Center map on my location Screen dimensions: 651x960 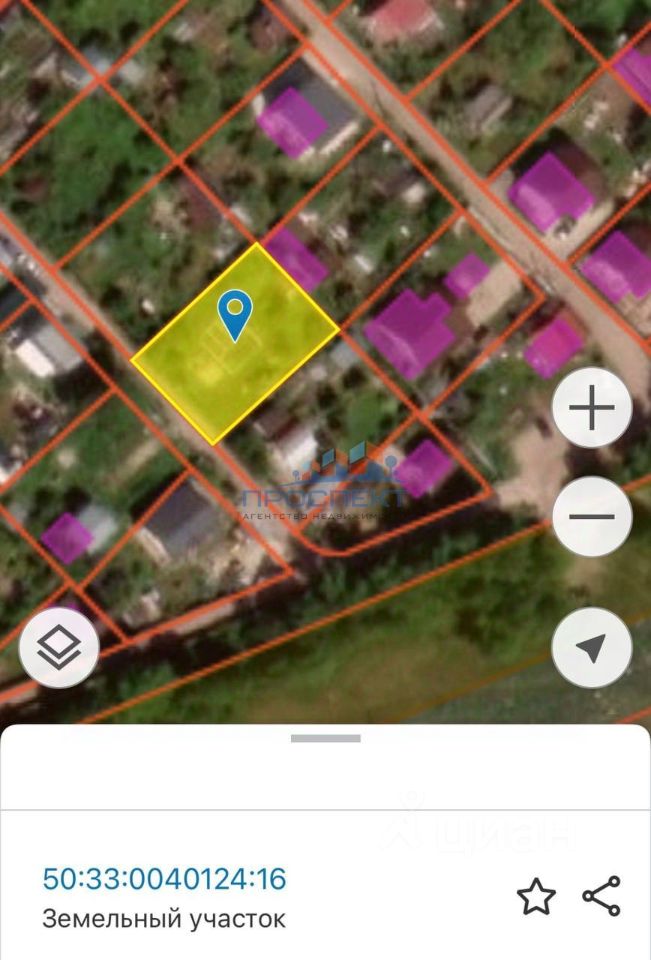pos(592,647)
